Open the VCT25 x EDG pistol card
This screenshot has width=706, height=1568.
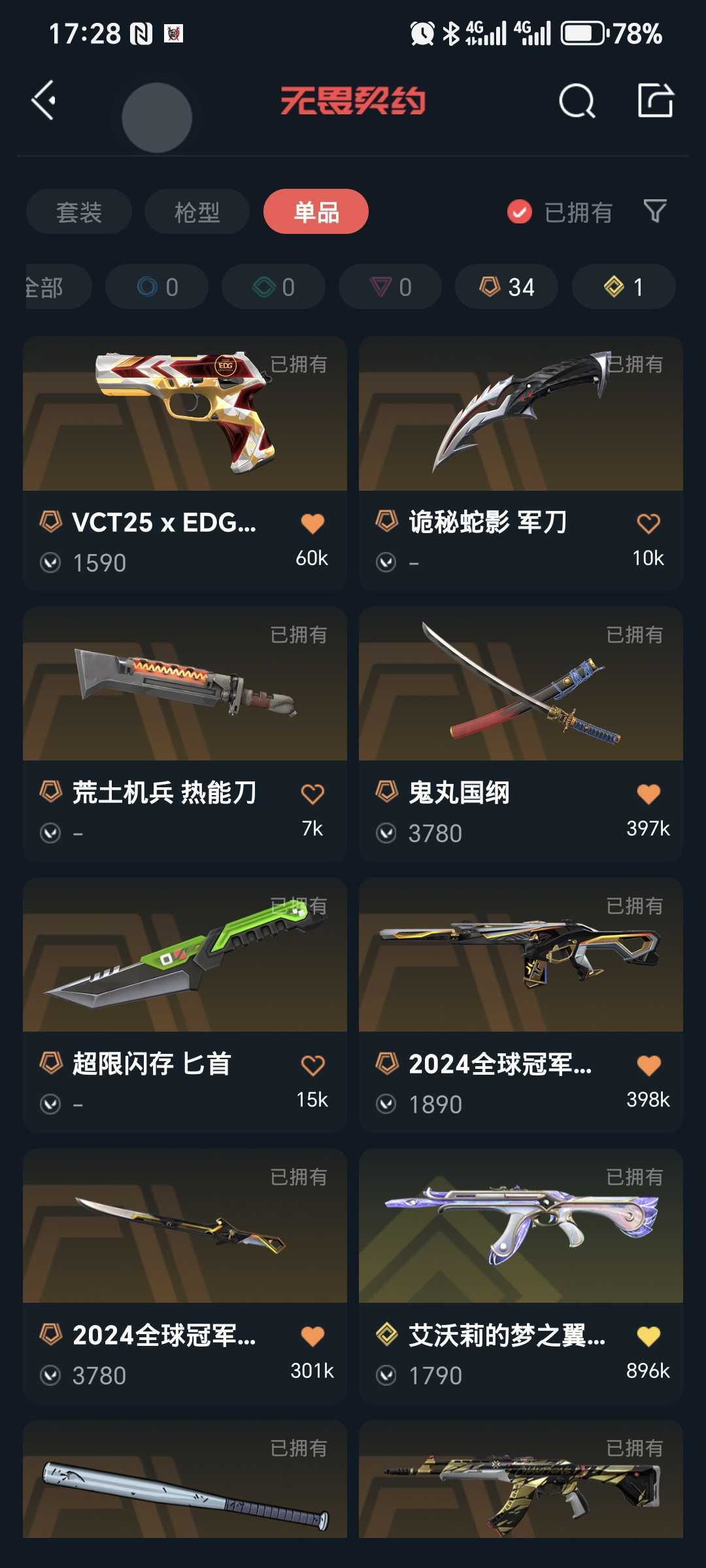pyautogui.click(x=185, y=464)
